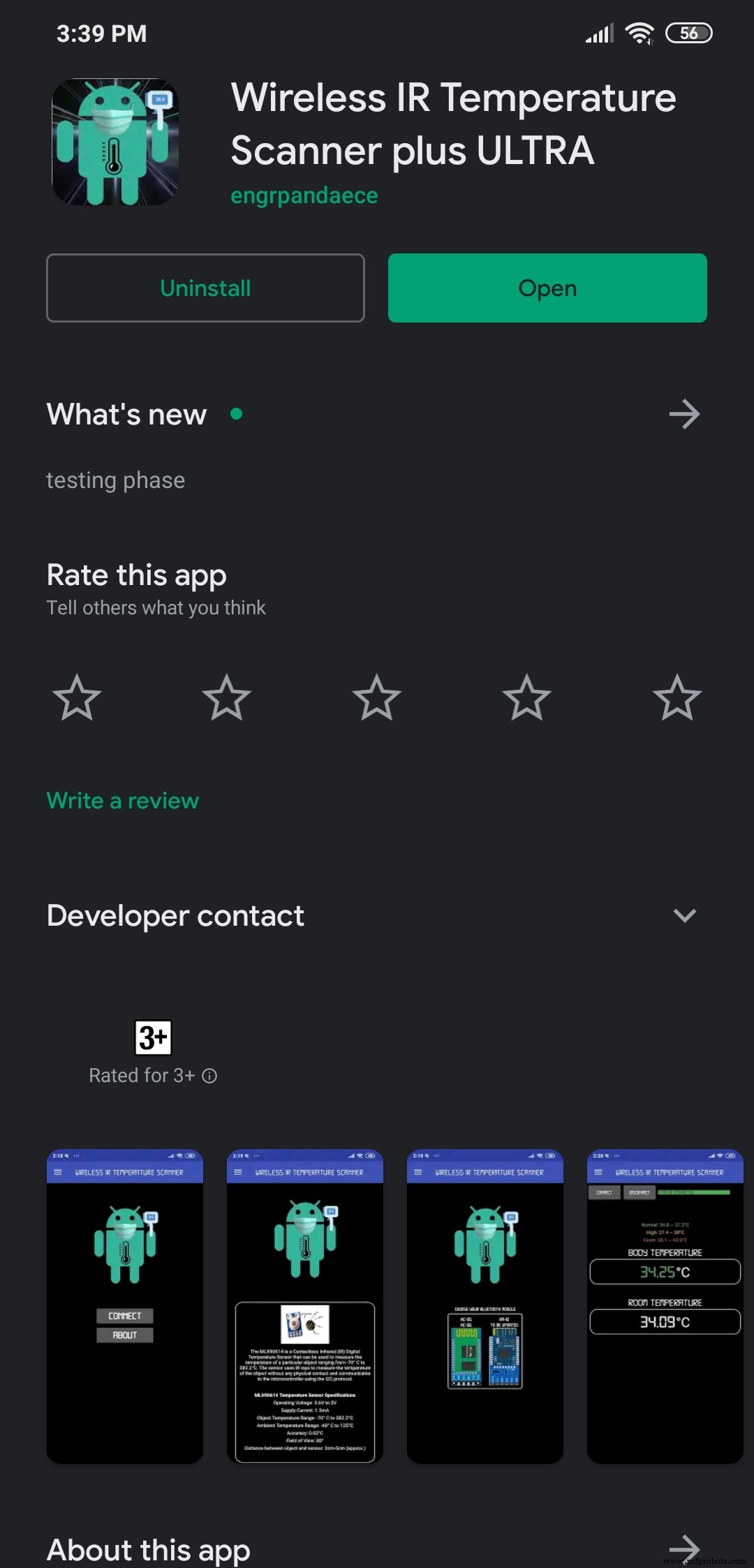
Task: Give a five-star rating
Action: pos(677,697)
